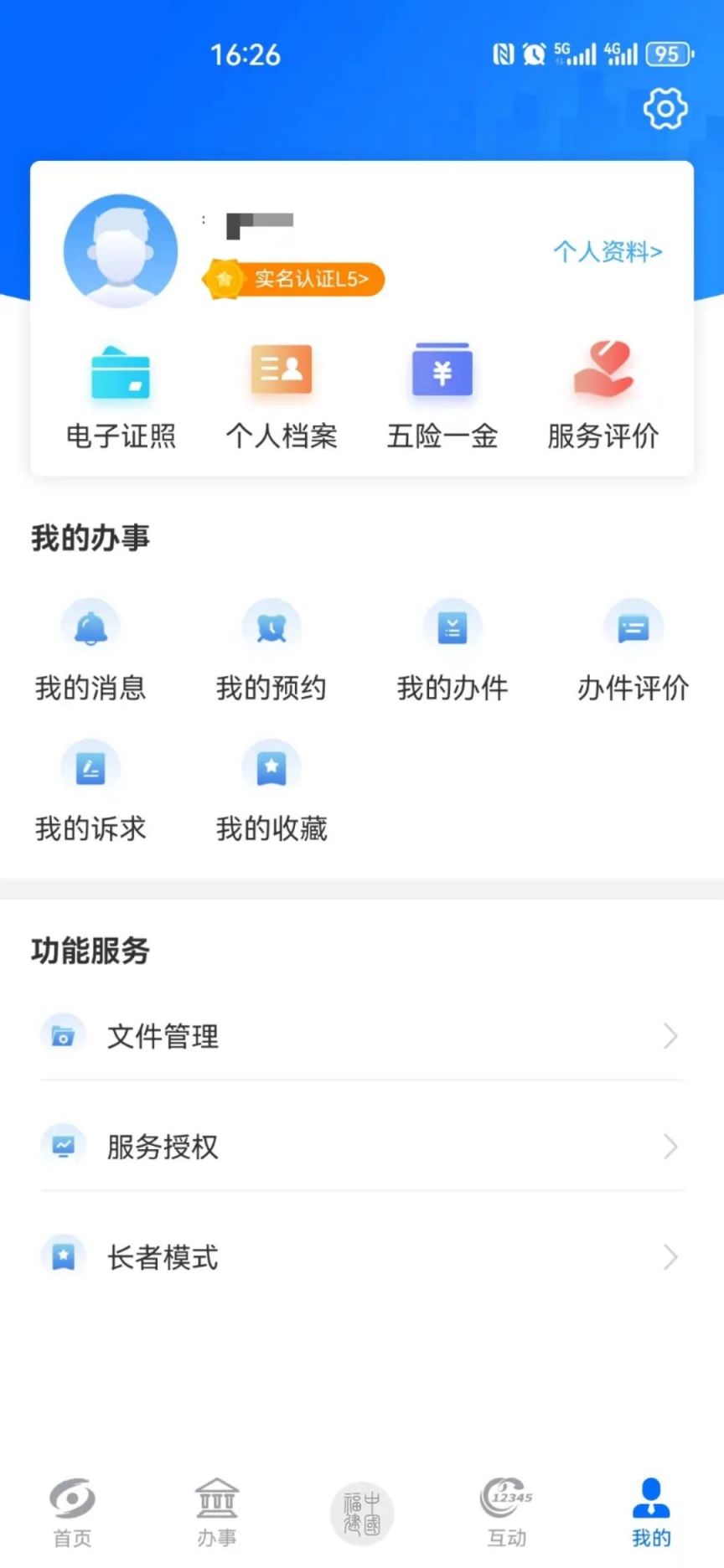Open 服务评价
Image resolution: width=724 pixels, height=1568 pixels.
[x=603, y=396]
